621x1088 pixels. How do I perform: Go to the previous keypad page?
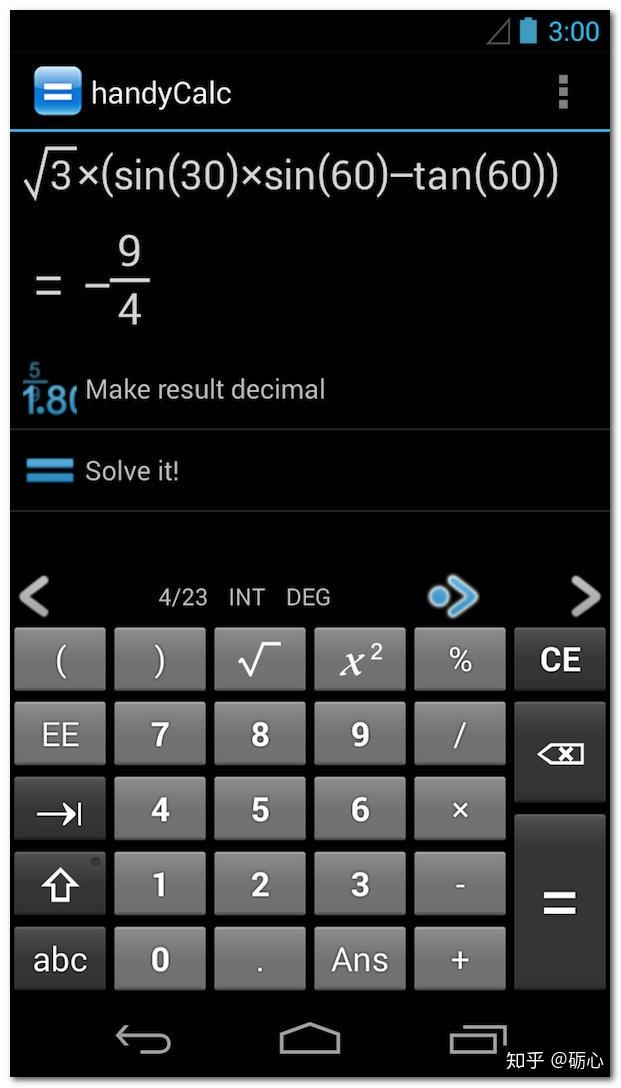pyautogui.click(x=34, y=597)
